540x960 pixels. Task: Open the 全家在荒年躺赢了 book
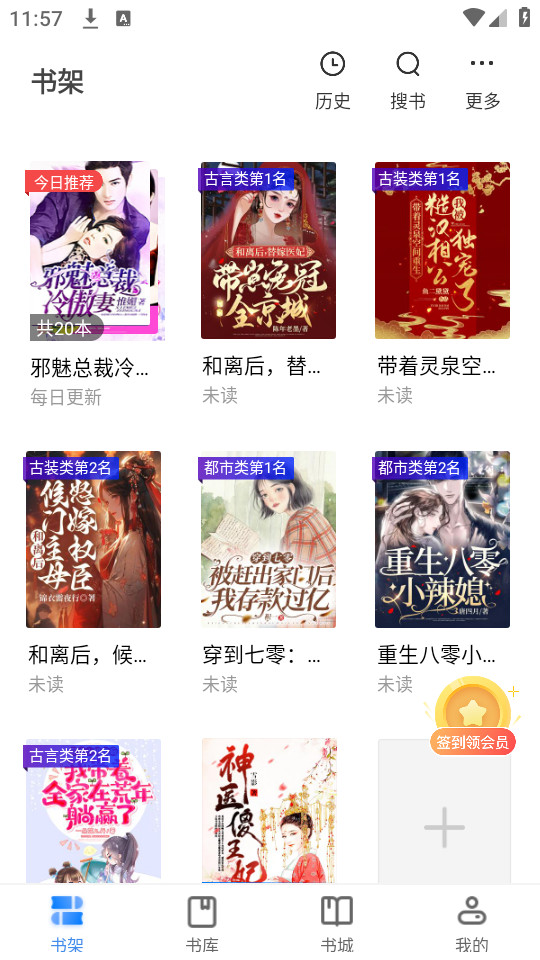point(93,811)
